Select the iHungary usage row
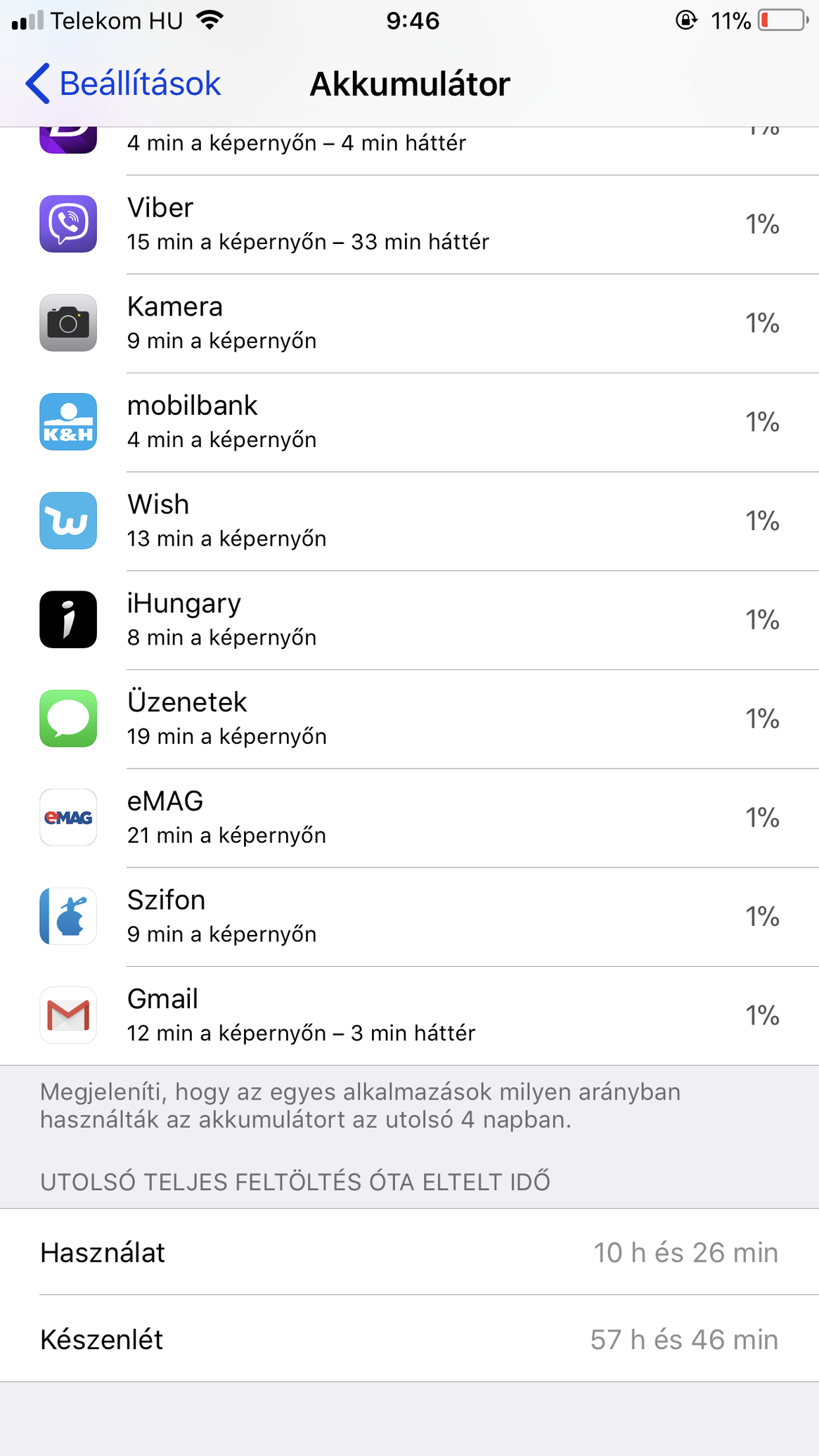Image resolution: width=819 pixels, height=1456 pixels. pos(409,620)
